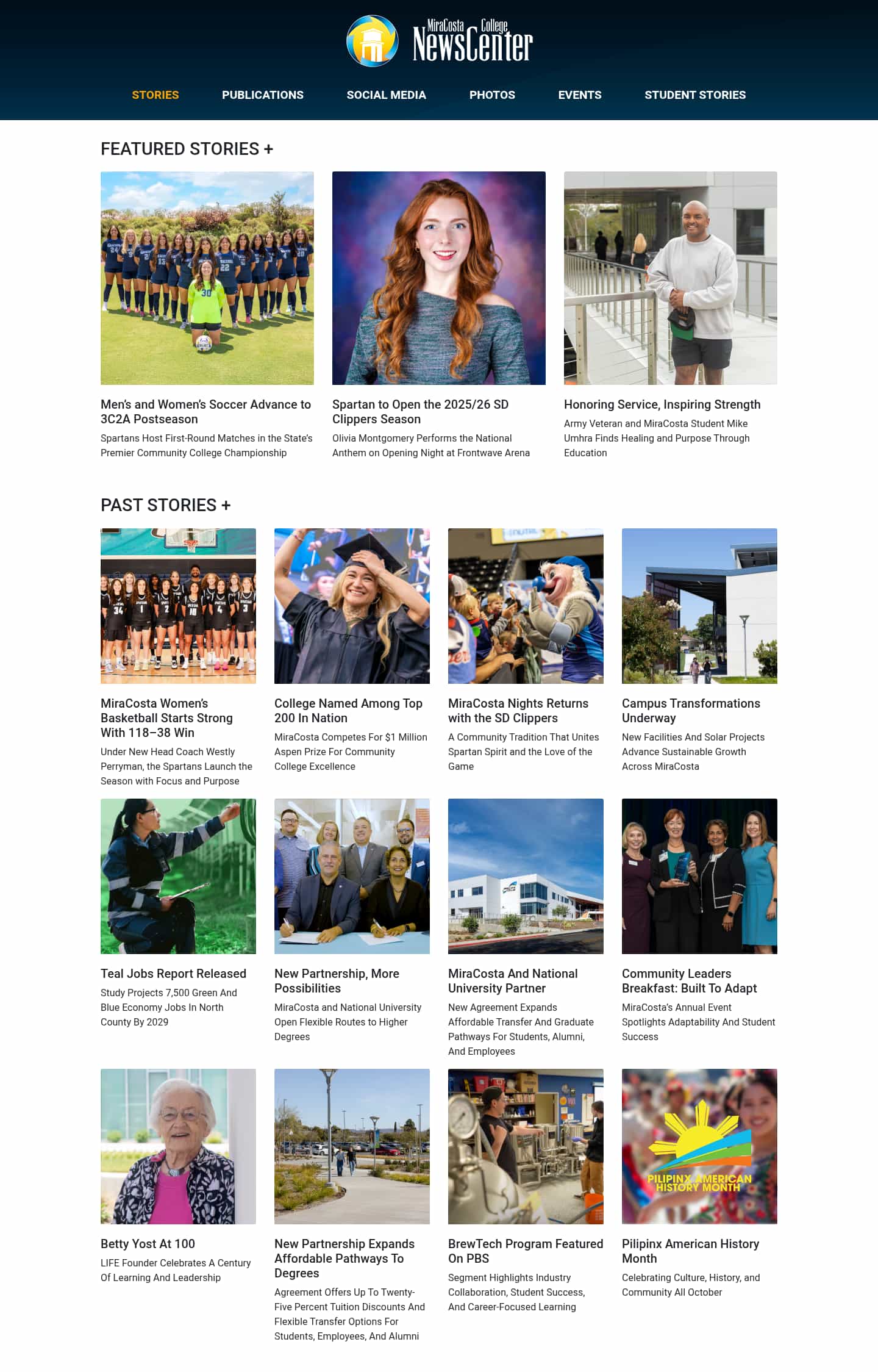Open BrewTech Program Featured On PBS
Viewport: 878px width, 1372px height.
(x=525, y=1251)
